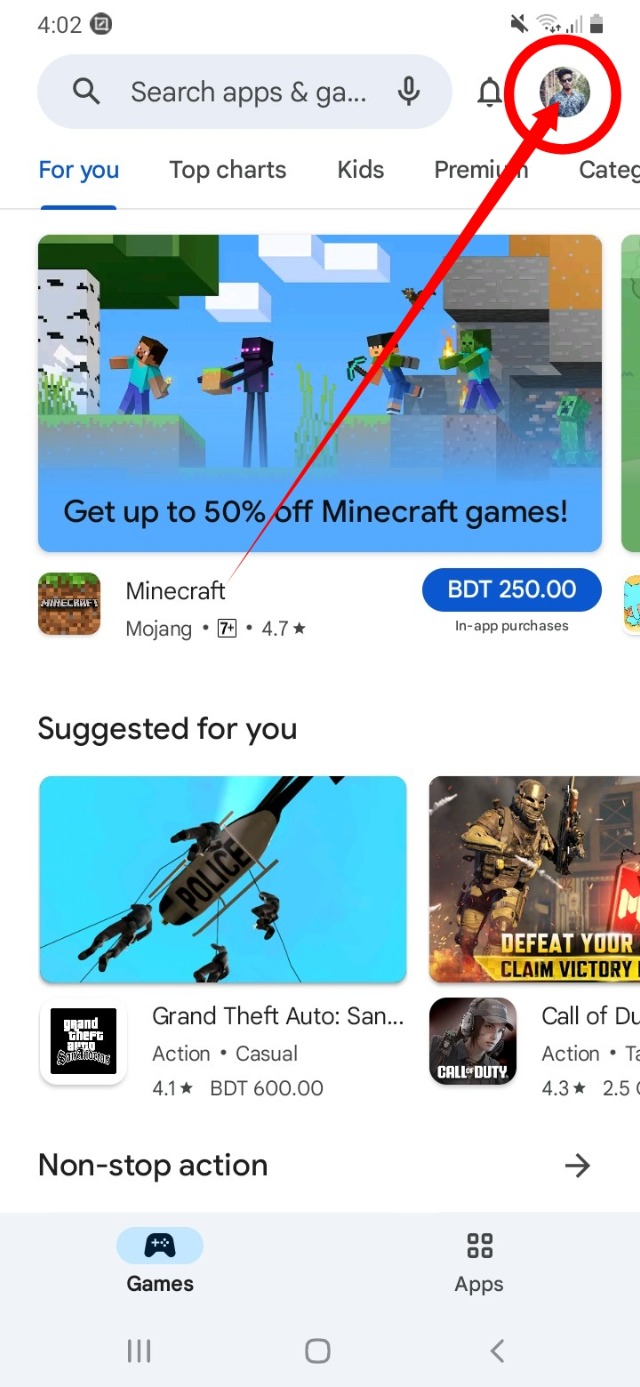Screen dimensions: 640x1387
Task: Open the account profile picture
Action: click(x=565, y=93)
